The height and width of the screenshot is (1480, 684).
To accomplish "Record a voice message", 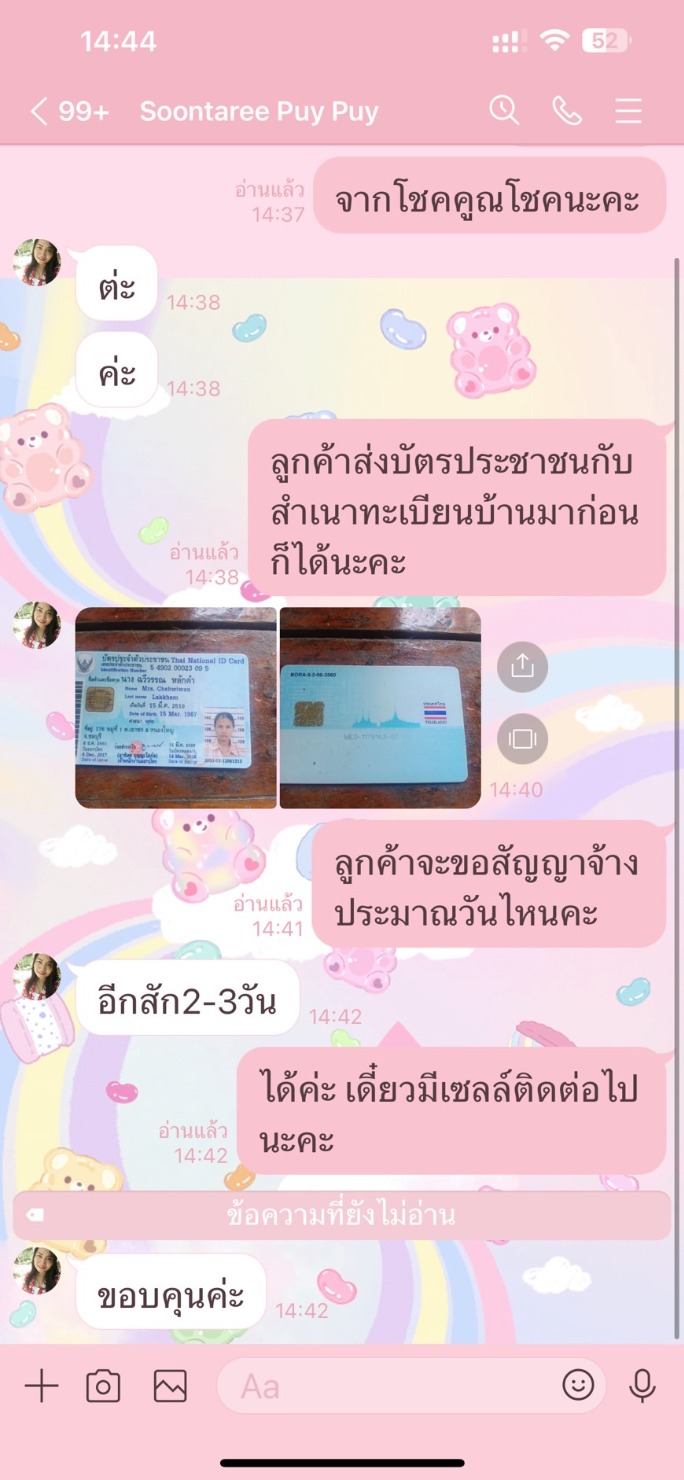I will (642, 1386).
